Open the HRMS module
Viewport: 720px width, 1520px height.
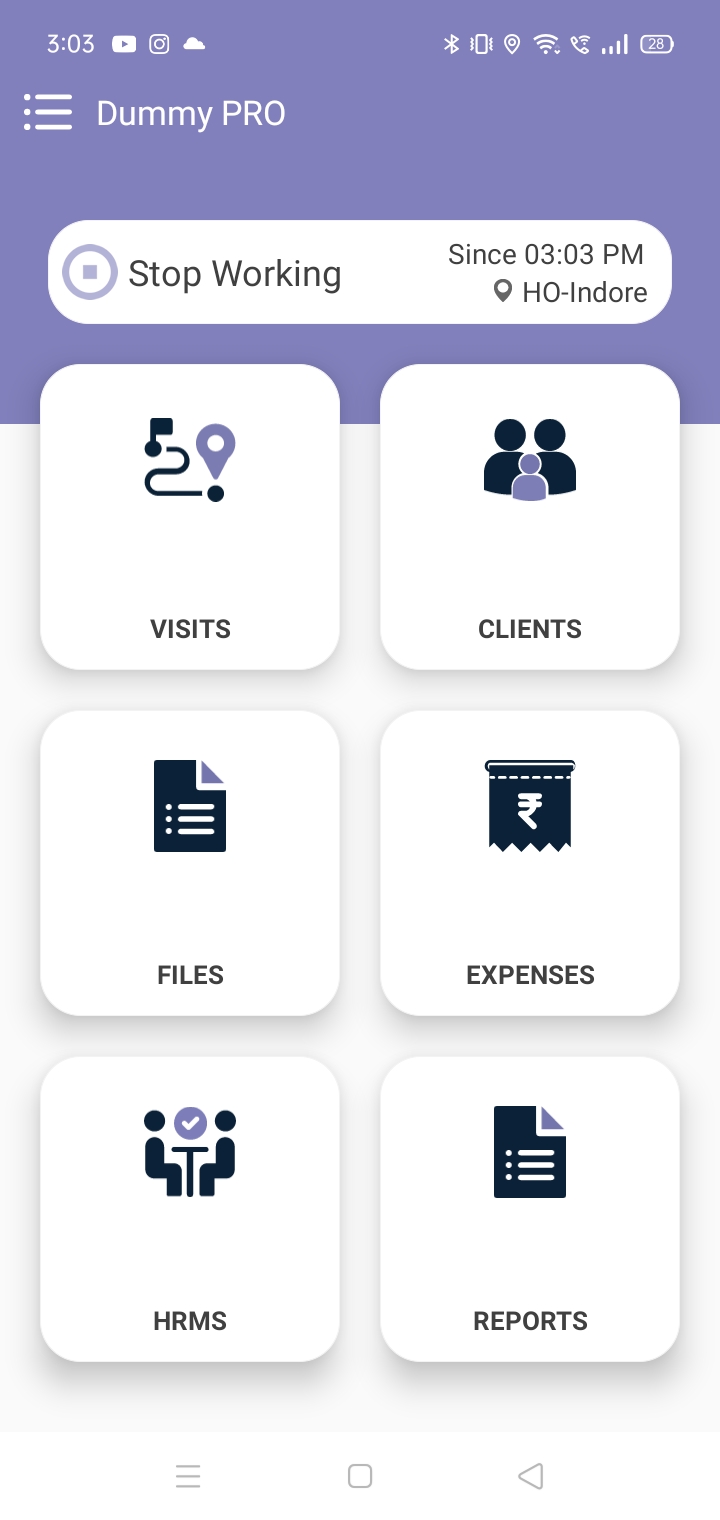pos(190,1209)
